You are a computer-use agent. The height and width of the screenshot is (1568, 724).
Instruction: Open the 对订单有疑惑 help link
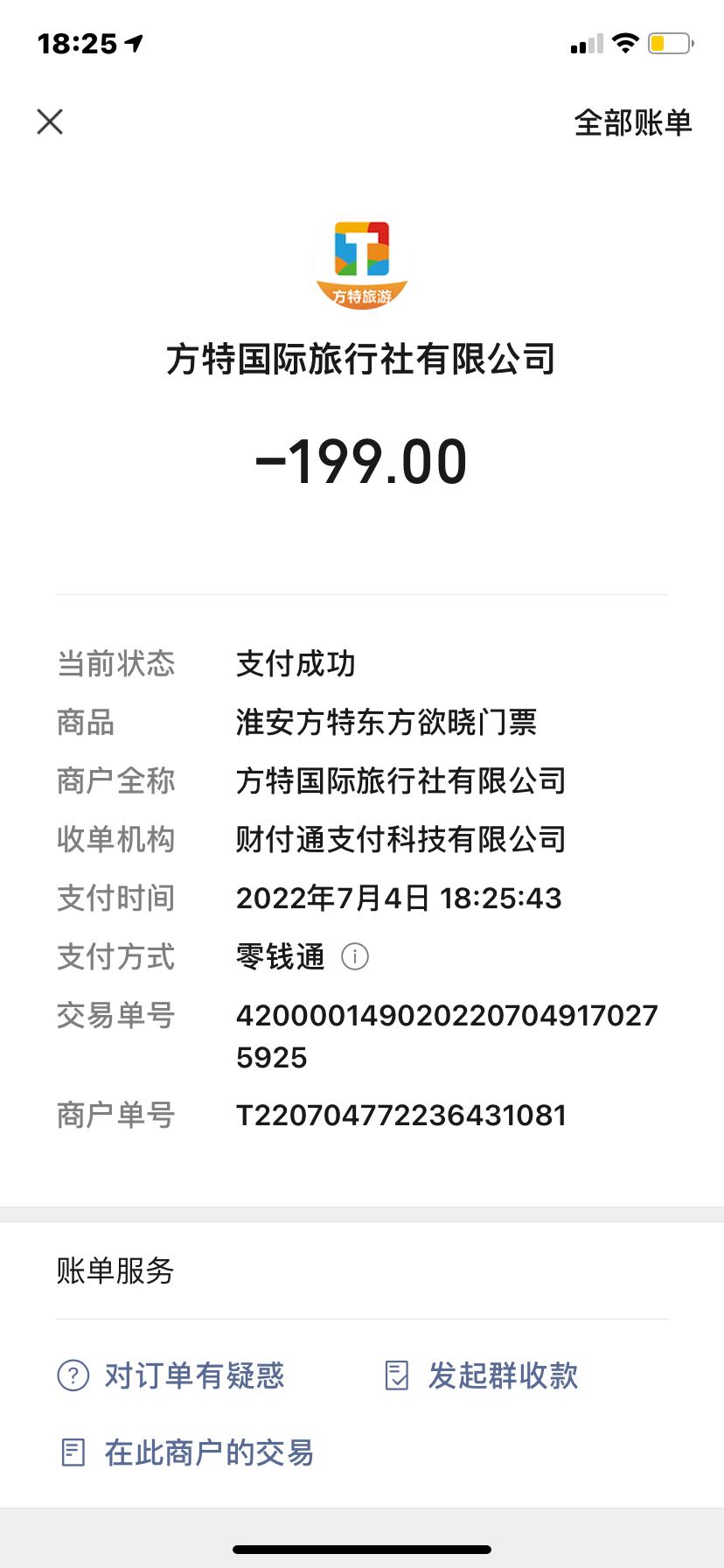[171, 1375]
